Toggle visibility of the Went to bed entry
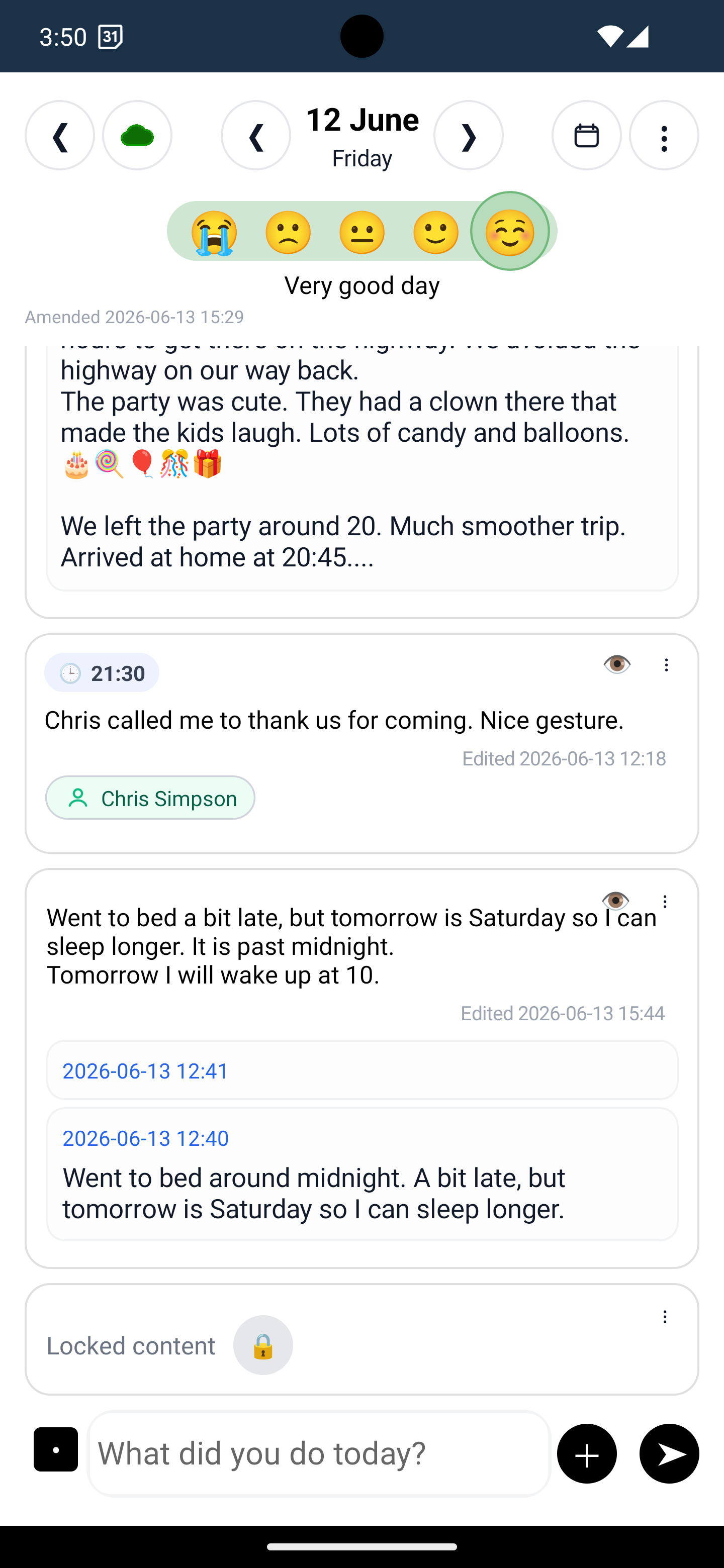 click(615, 900)
